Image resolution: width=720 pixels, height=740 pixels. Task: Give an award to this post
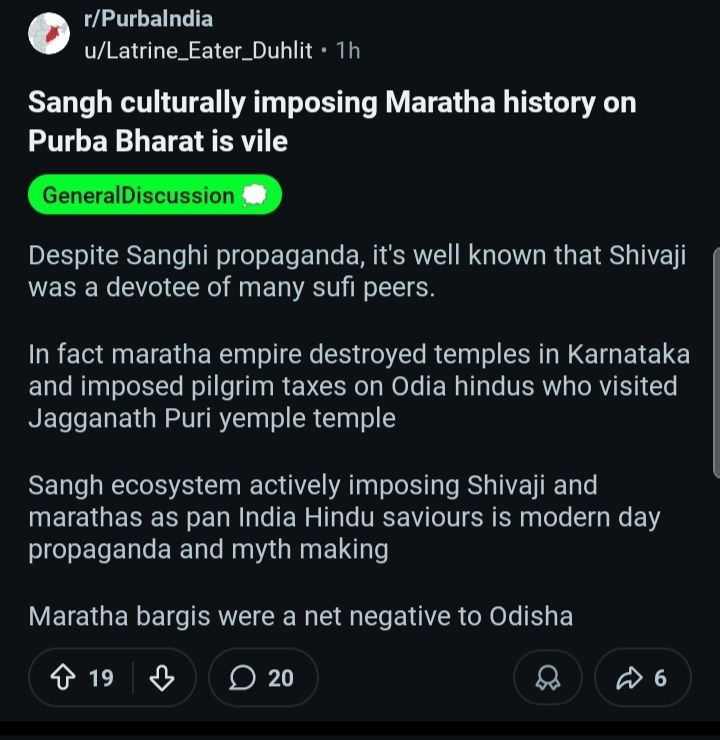[548, 678]
